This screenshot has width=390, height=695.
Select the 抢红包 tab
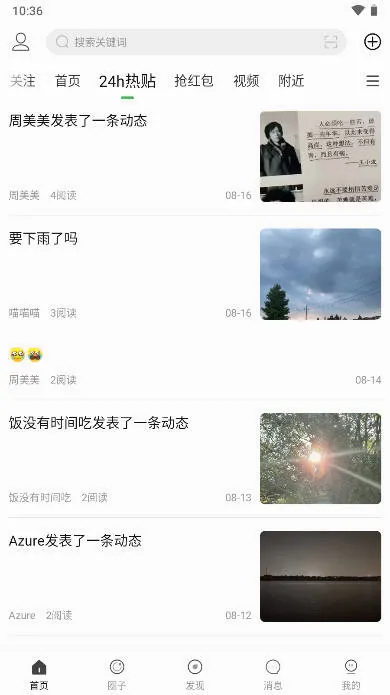[x=194, y=81]
